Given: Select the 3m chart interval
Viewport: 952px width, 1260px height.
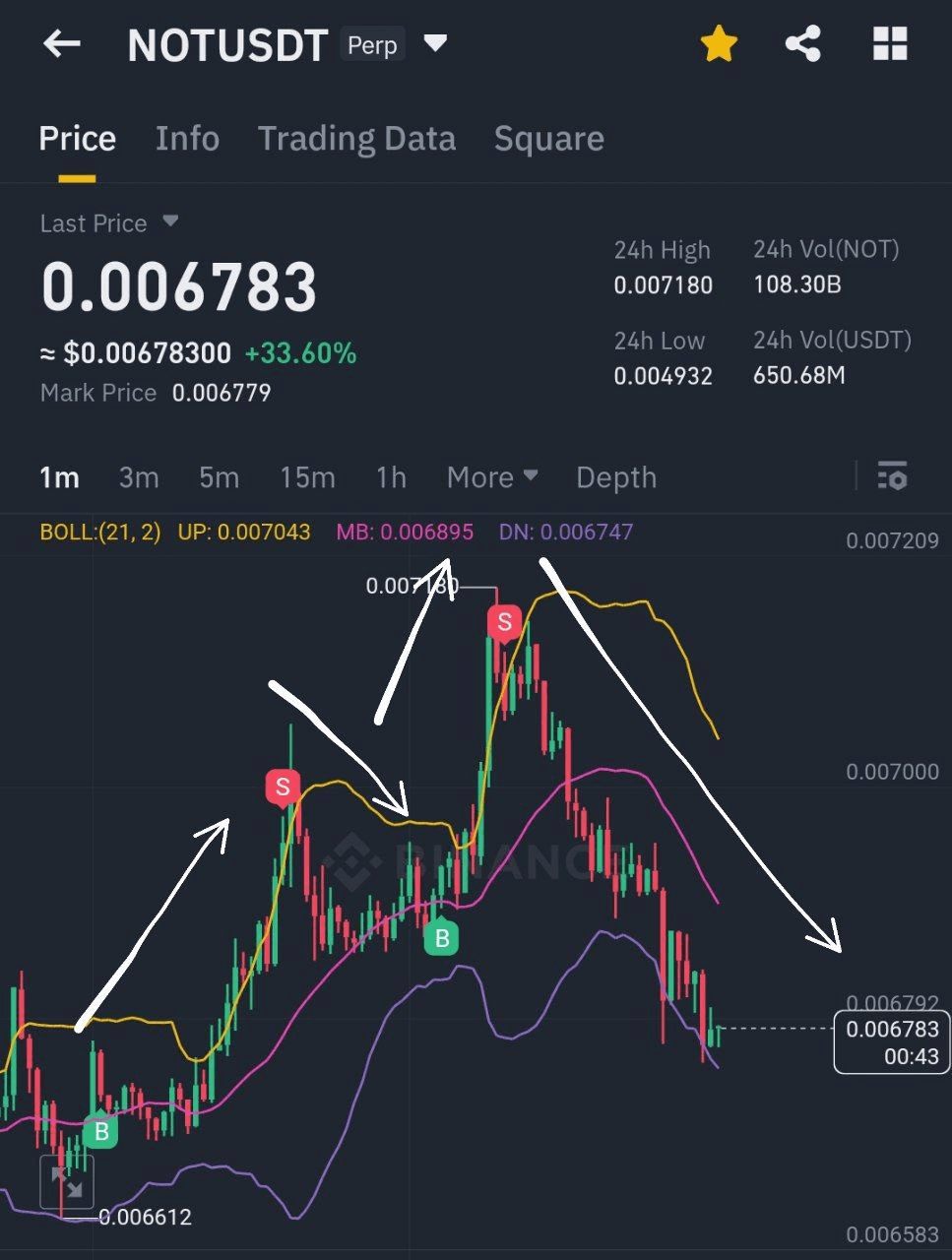Looking at the screenshot, I should click(x=139, y=477).
